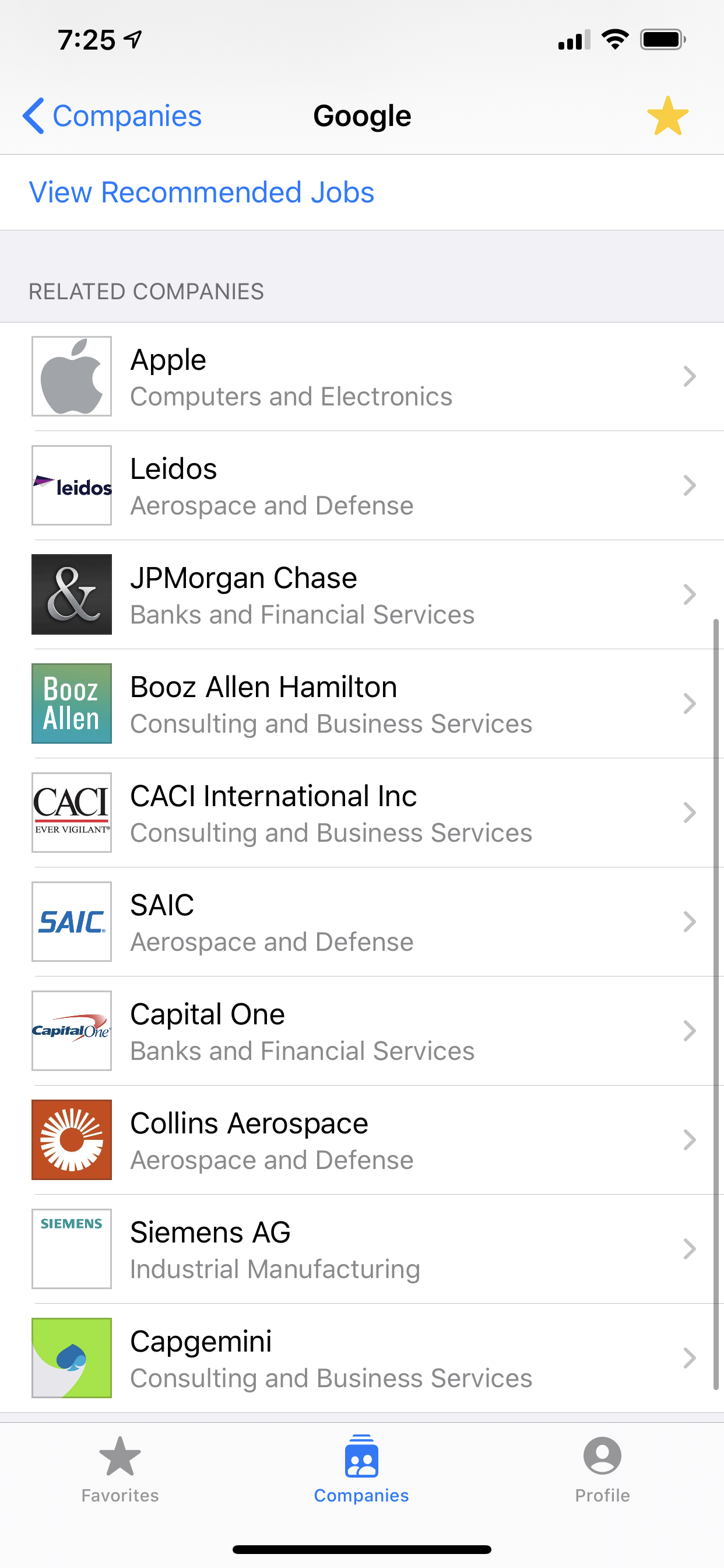Open CACI International Inc row
The height and width of the screenshot is (1568, 724).
coord(362,813)
